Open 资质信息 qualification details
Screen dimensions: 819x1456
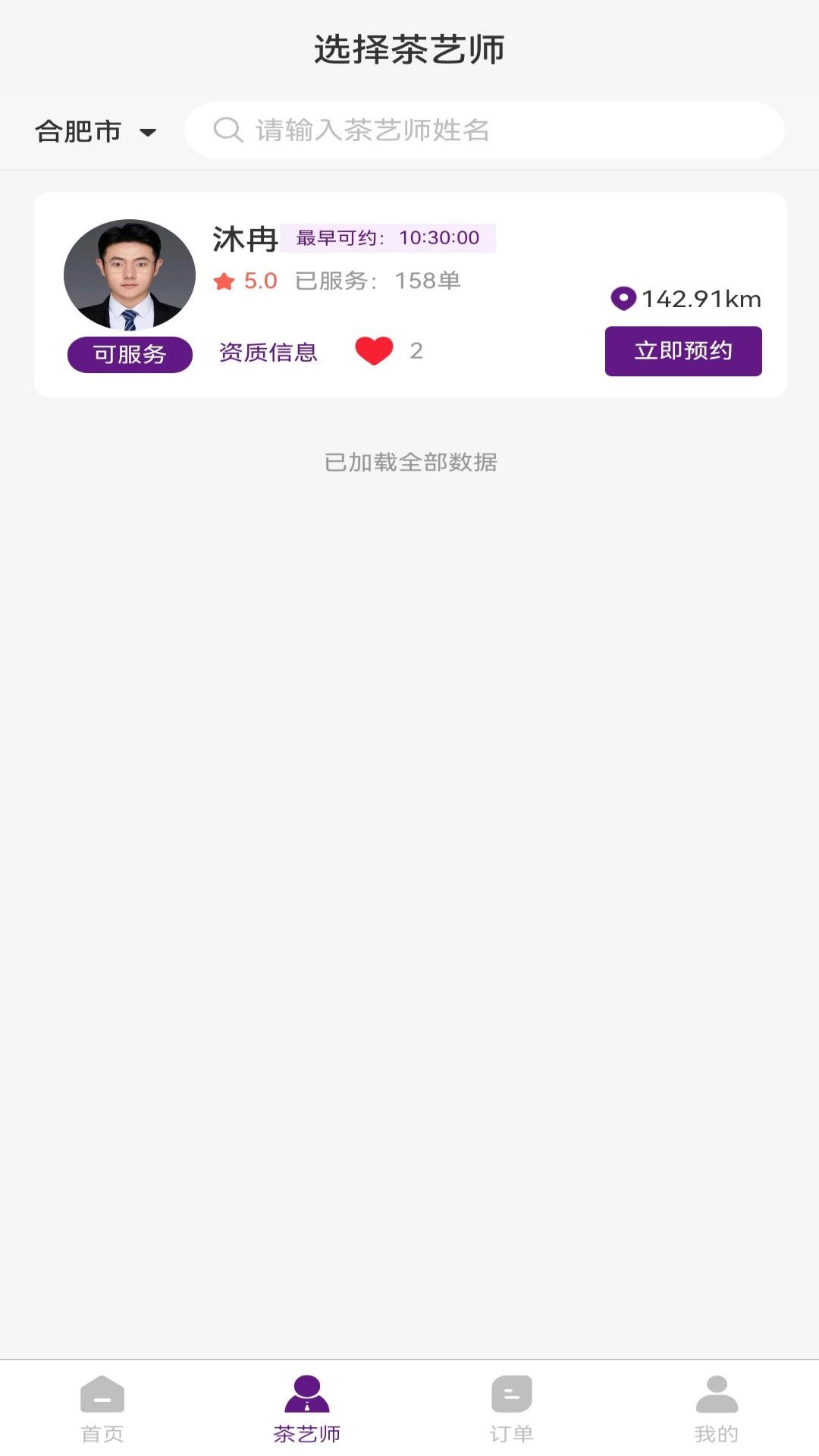pyautogui.click(x=267, y=352)
